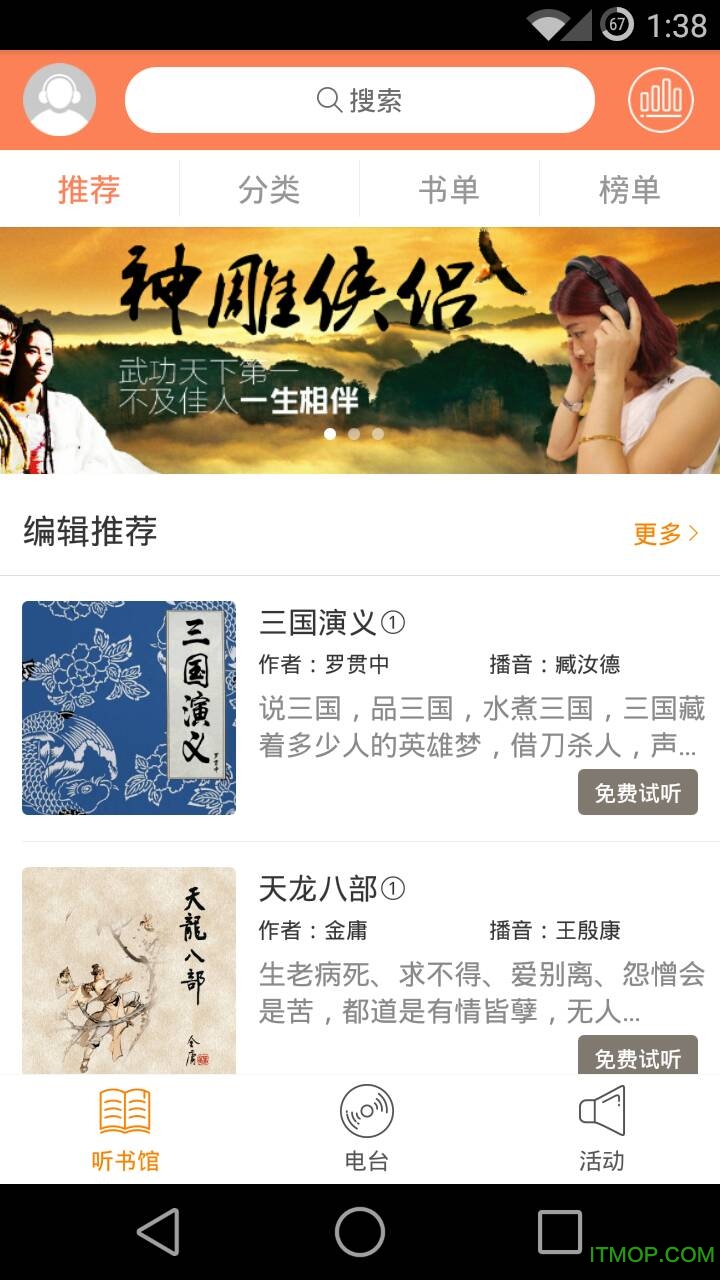The width and height of the screenshot is (720, 1280).
Task: Tap 免费试听 for 三国演义
Action: (637, 793)
